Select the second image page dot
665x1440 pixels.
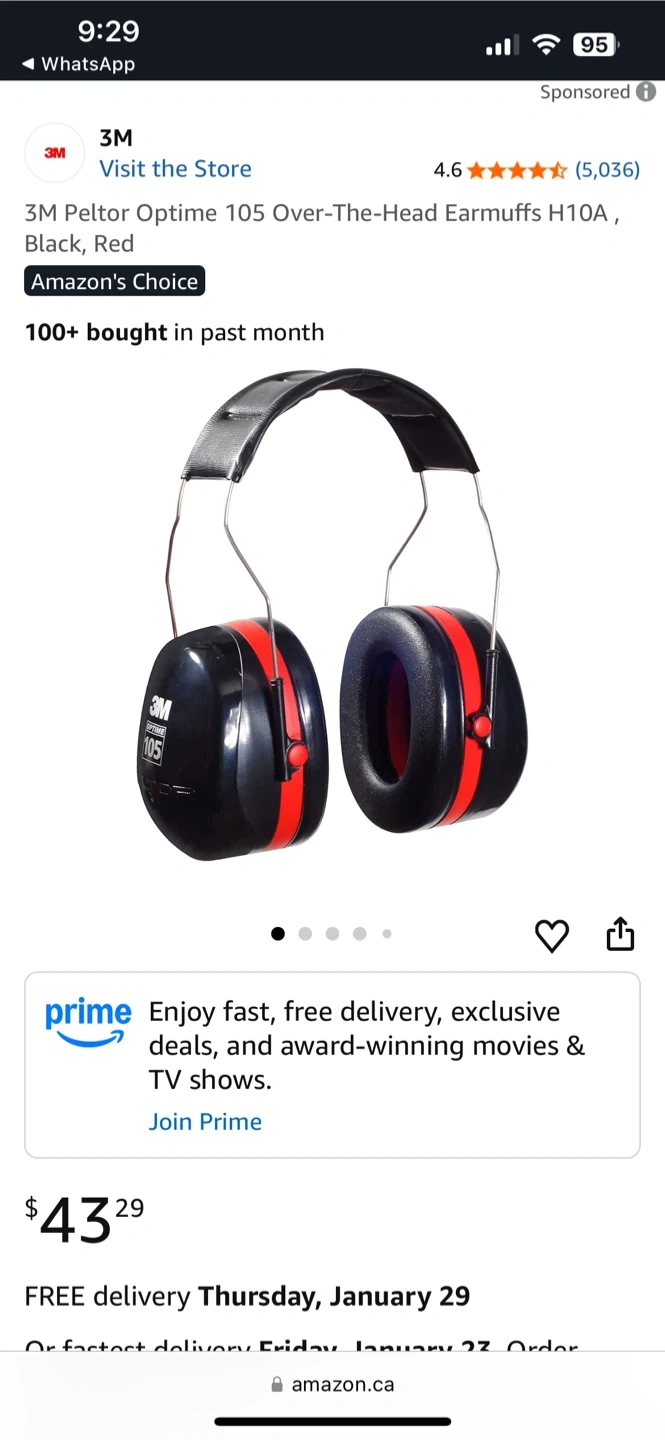point(305,934)
